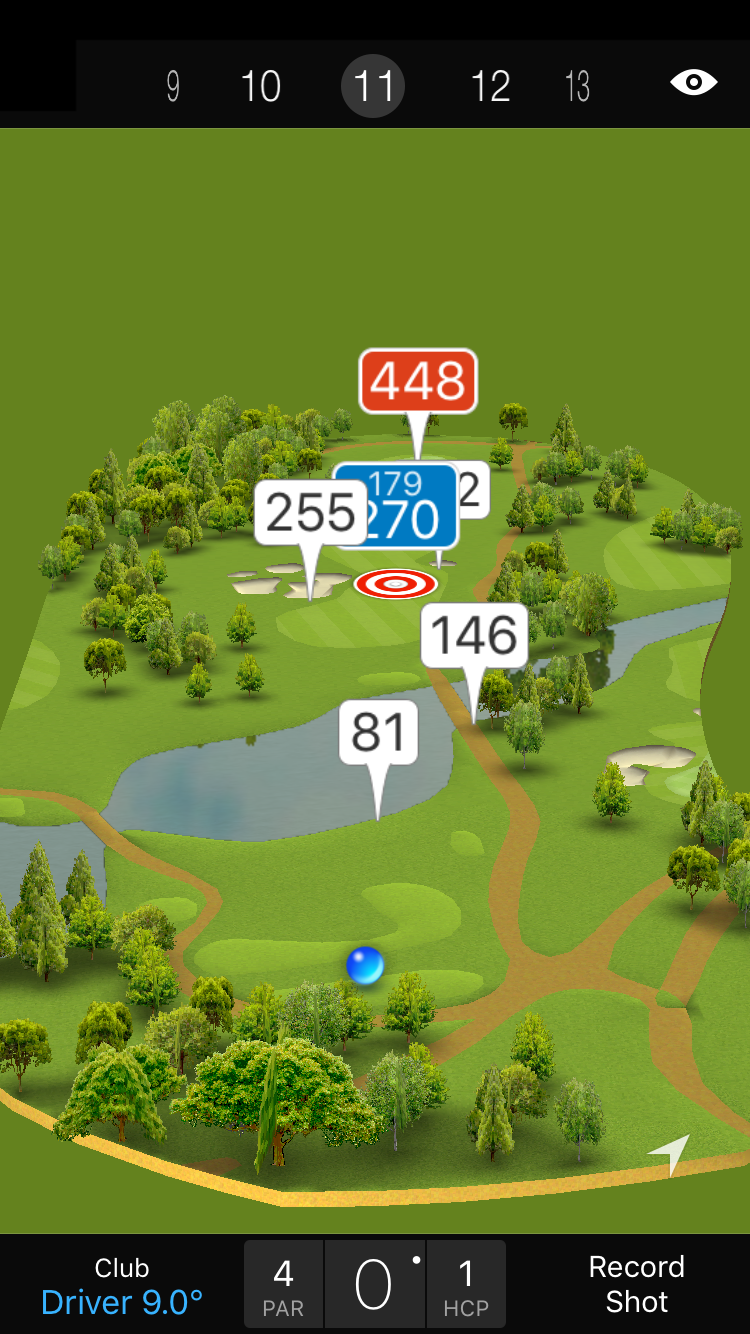Screen dimensions: 750x1334
Task: Switch to hole 12
Action: [x=490, y=87]
